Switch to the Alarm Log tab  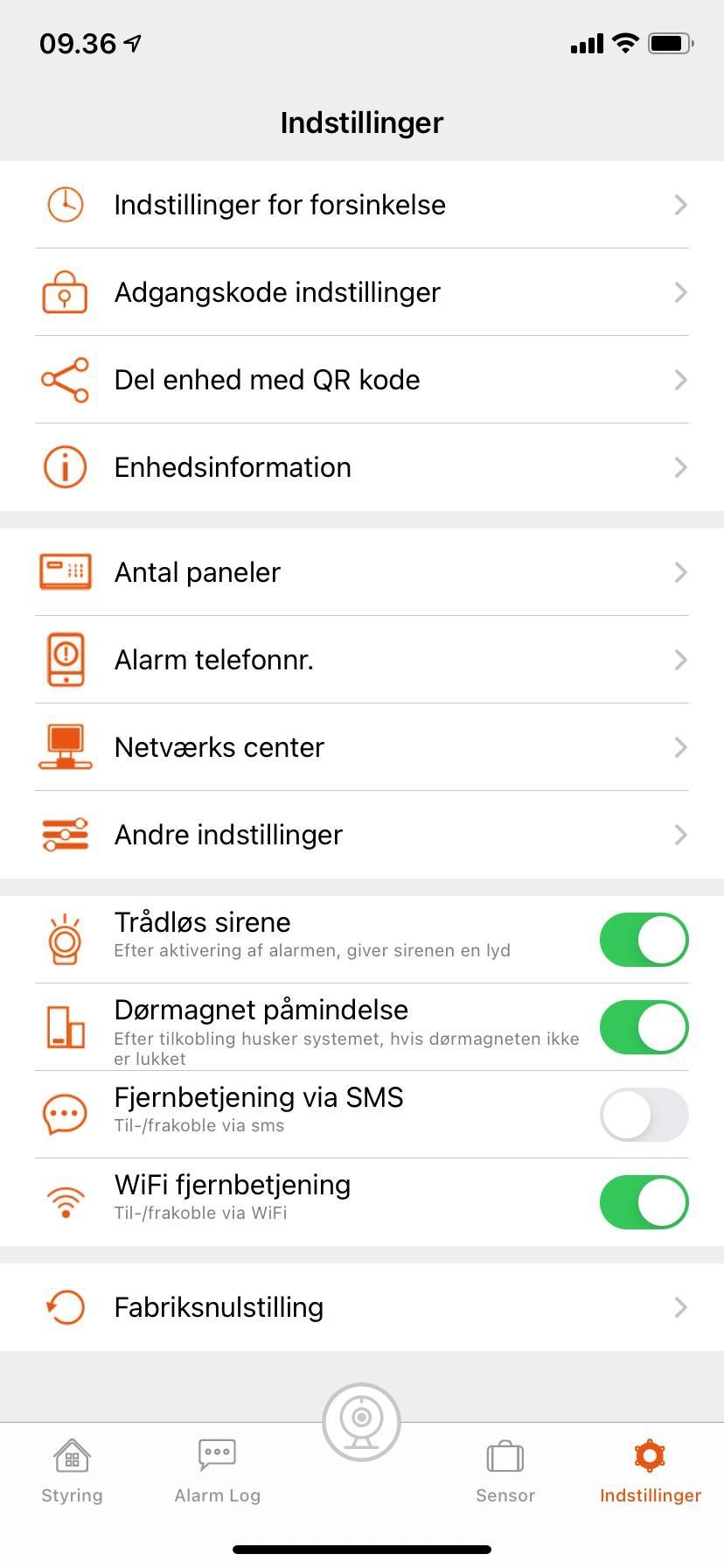[217, 1471]
